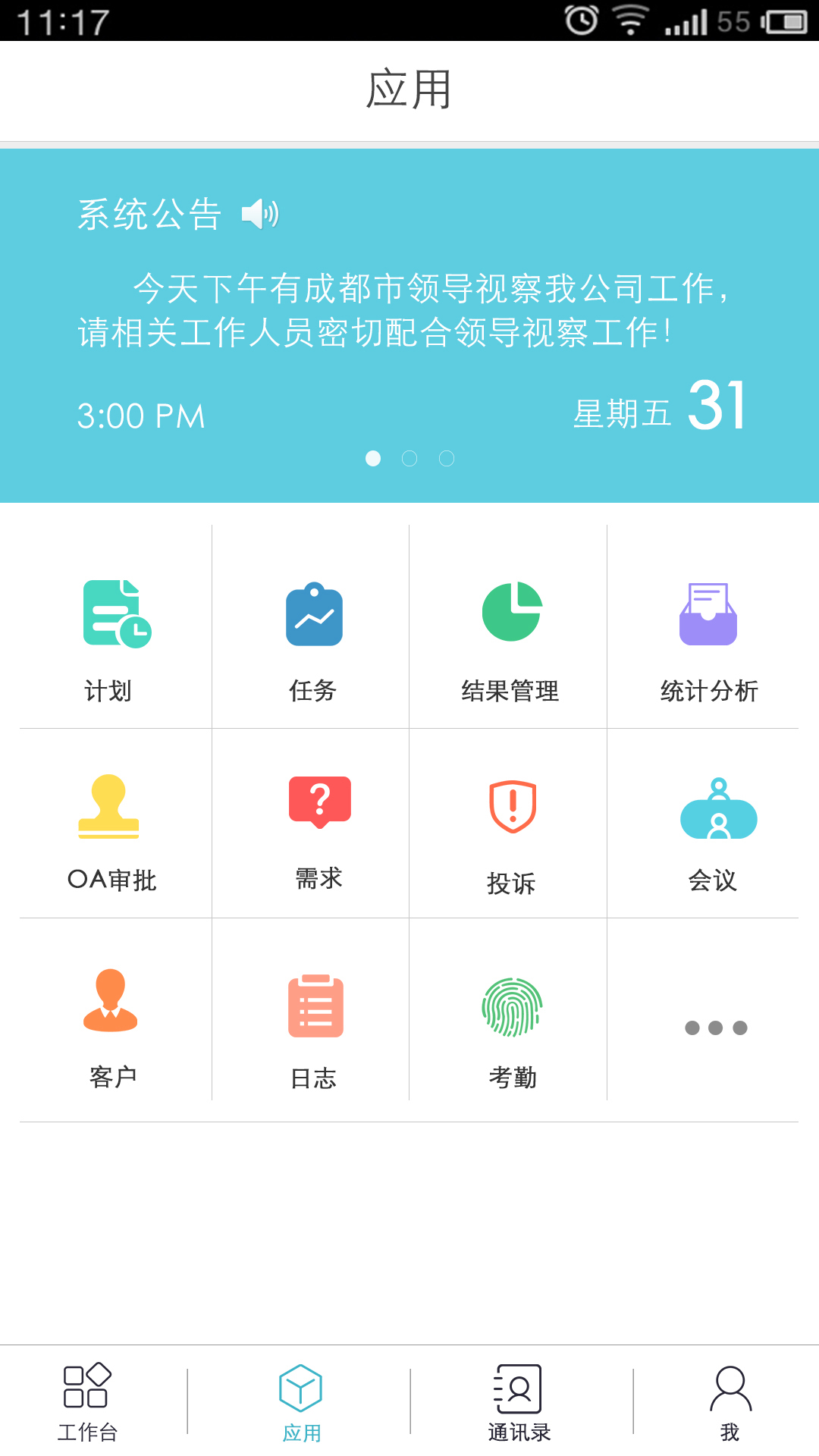Jump to the third announcement page dot
819x1456 pixels.
(x=447, y=459)
